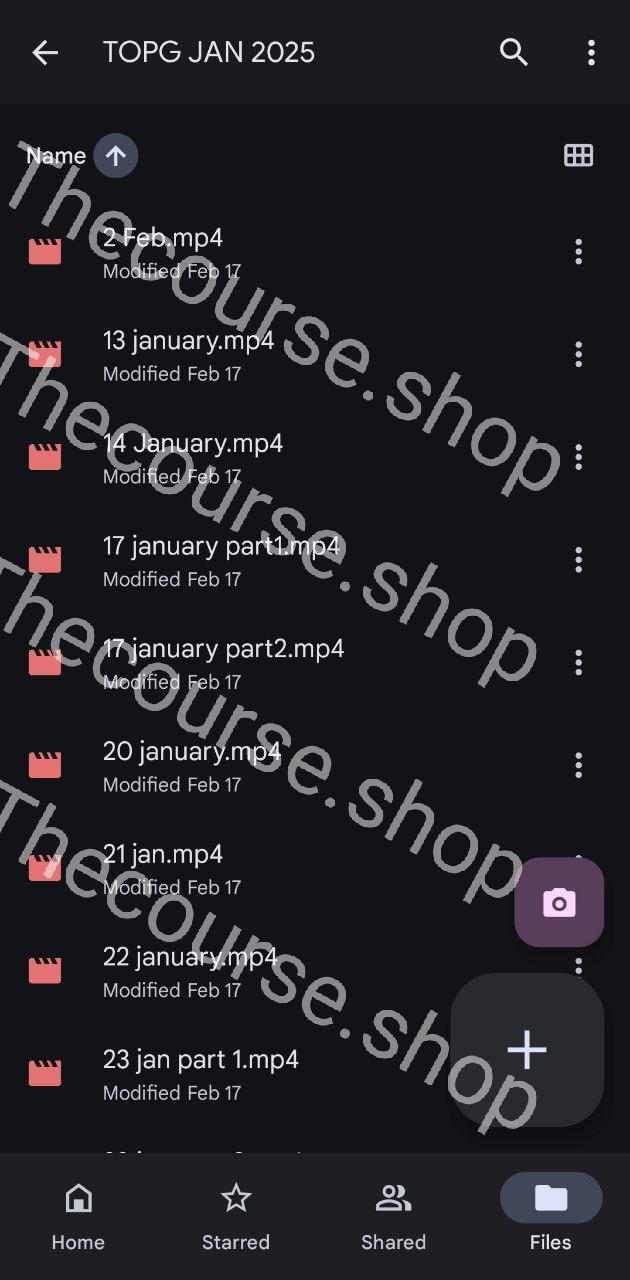Viewport: 630px width, 1280px height.
Task: Show more actions for 17 january part2.mp4
Action: (578, 662)
